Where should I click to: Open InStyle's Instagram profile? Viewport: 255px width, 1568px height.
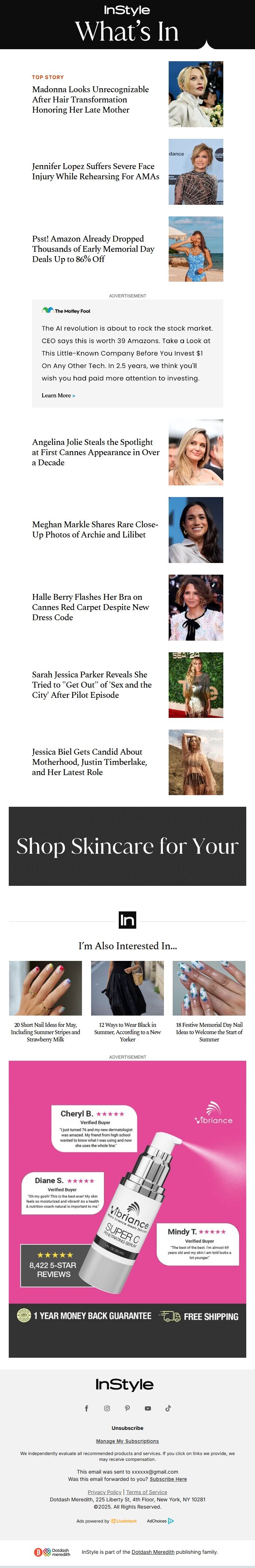click(107, 1408)
